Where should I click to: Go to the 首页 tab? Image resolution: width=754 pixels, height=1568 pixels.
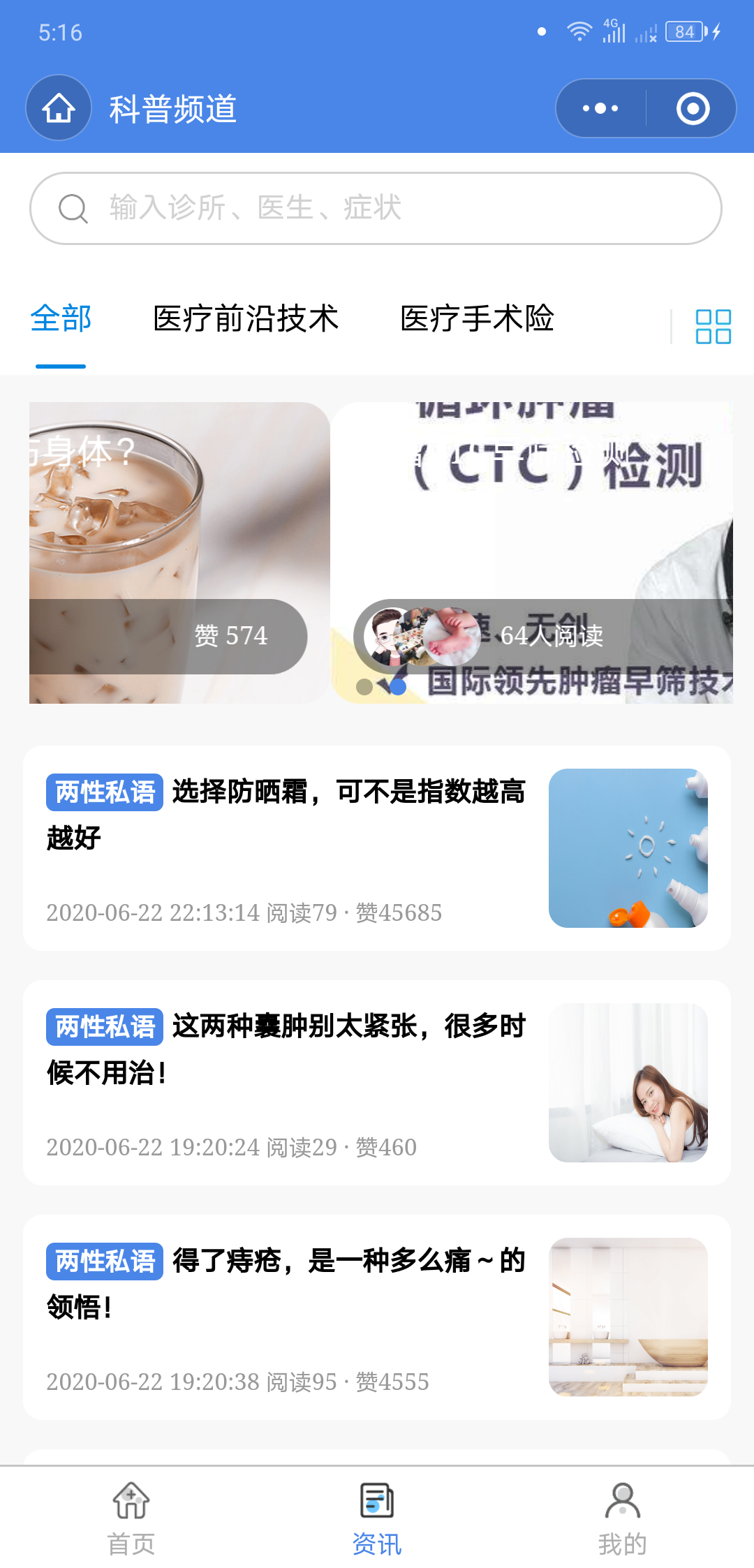[x=131, y=1519]
